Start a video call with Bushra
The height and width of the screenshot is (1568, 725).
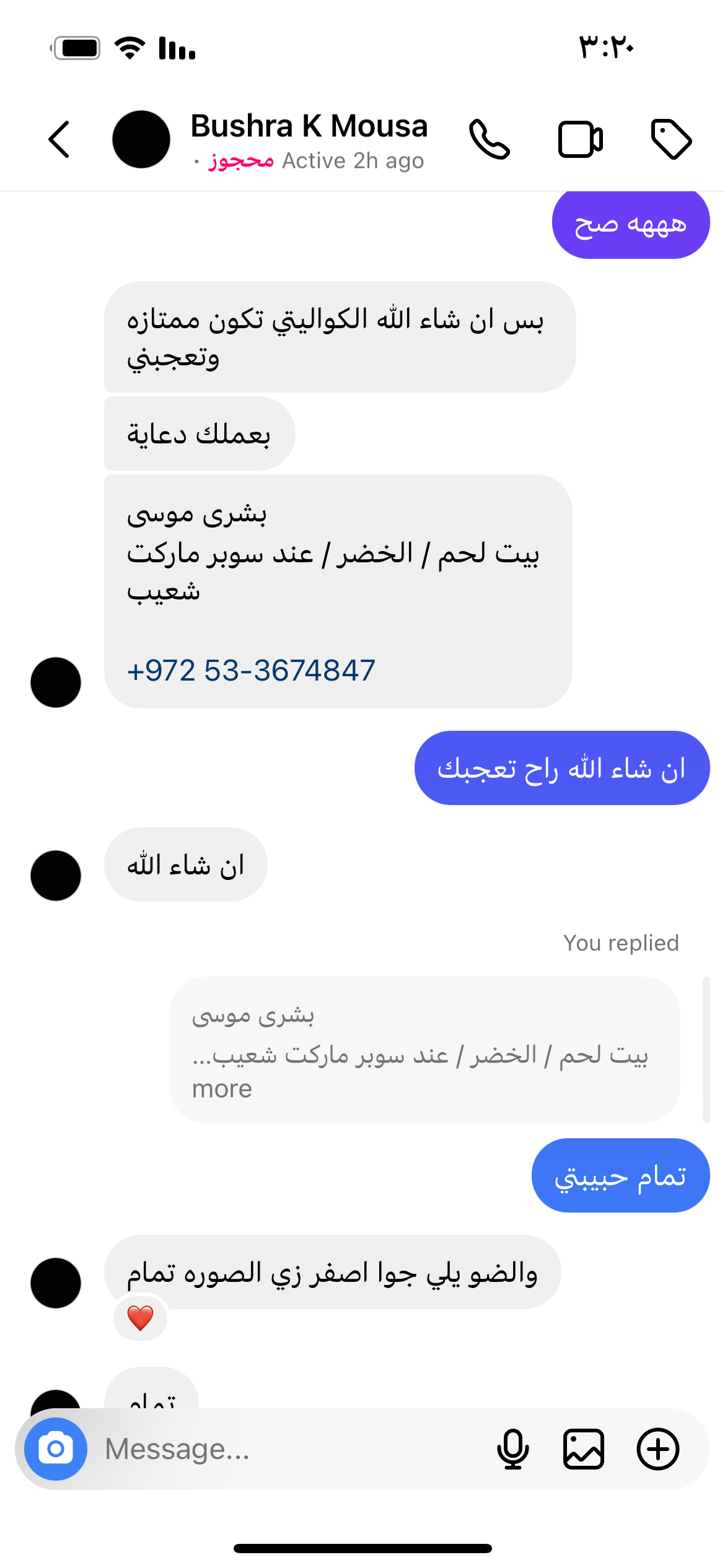pos(580,139)
